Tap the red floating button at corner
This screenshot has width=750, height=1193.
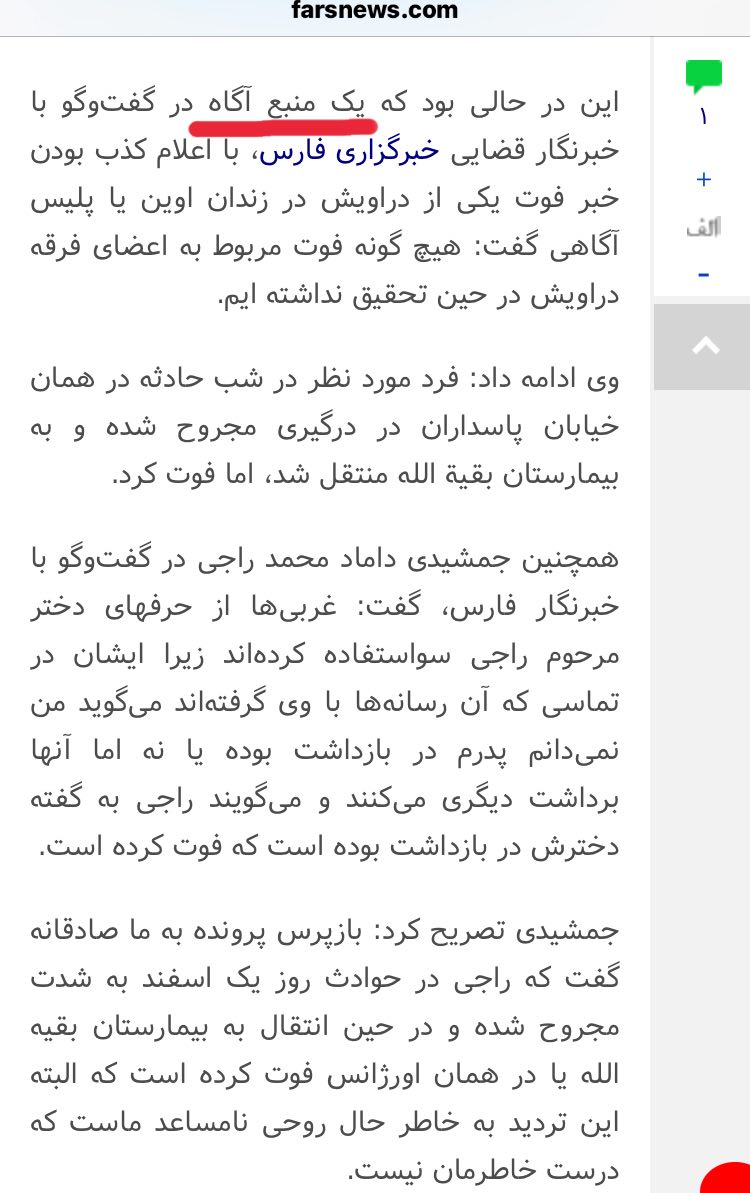click(728, 1178)
